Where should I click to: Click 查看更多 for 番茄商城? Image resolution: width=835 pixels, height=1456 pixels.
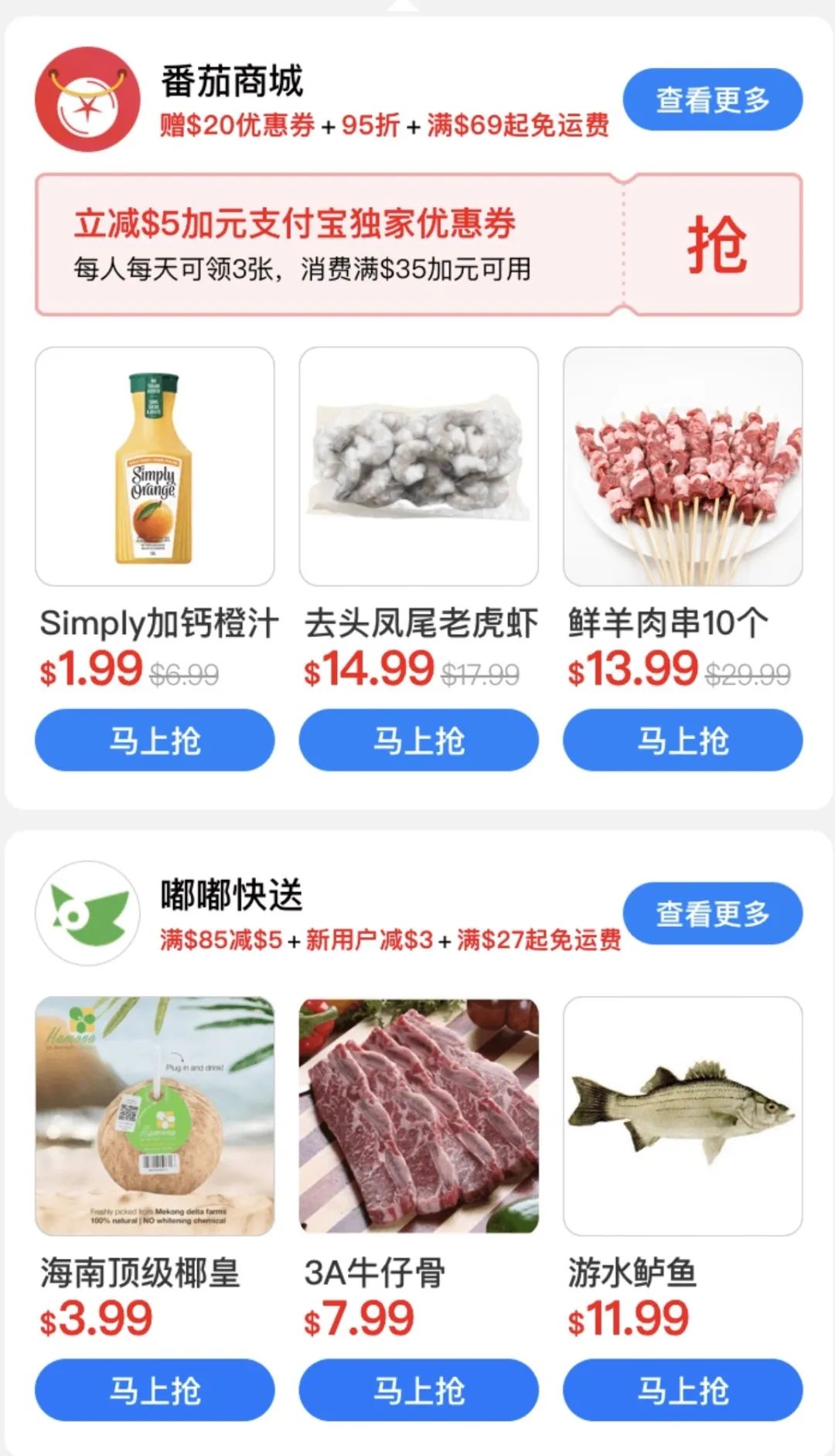point(710,101)
